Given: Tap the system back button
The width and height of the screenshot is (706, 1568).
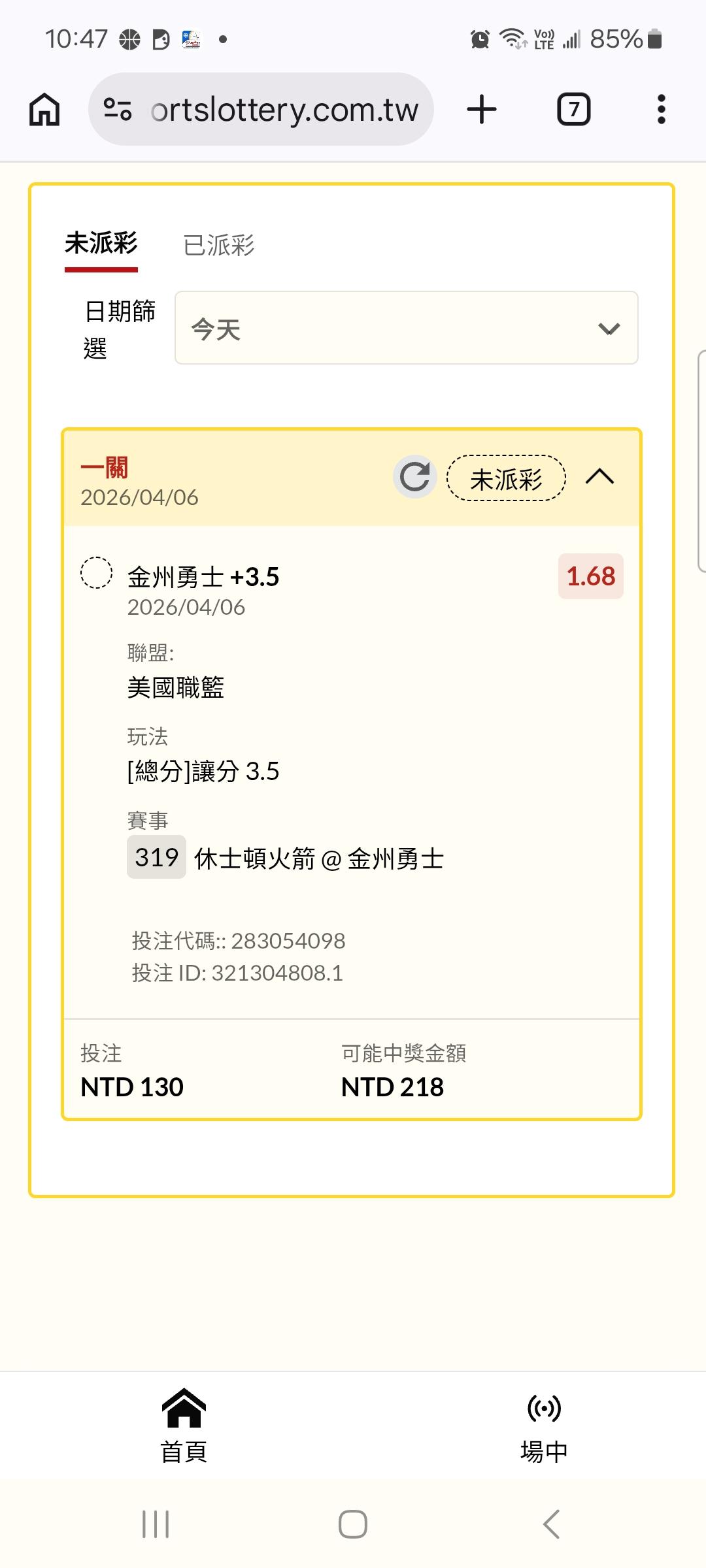Looking at the screenshot, I should click(x=551, y=1524).
